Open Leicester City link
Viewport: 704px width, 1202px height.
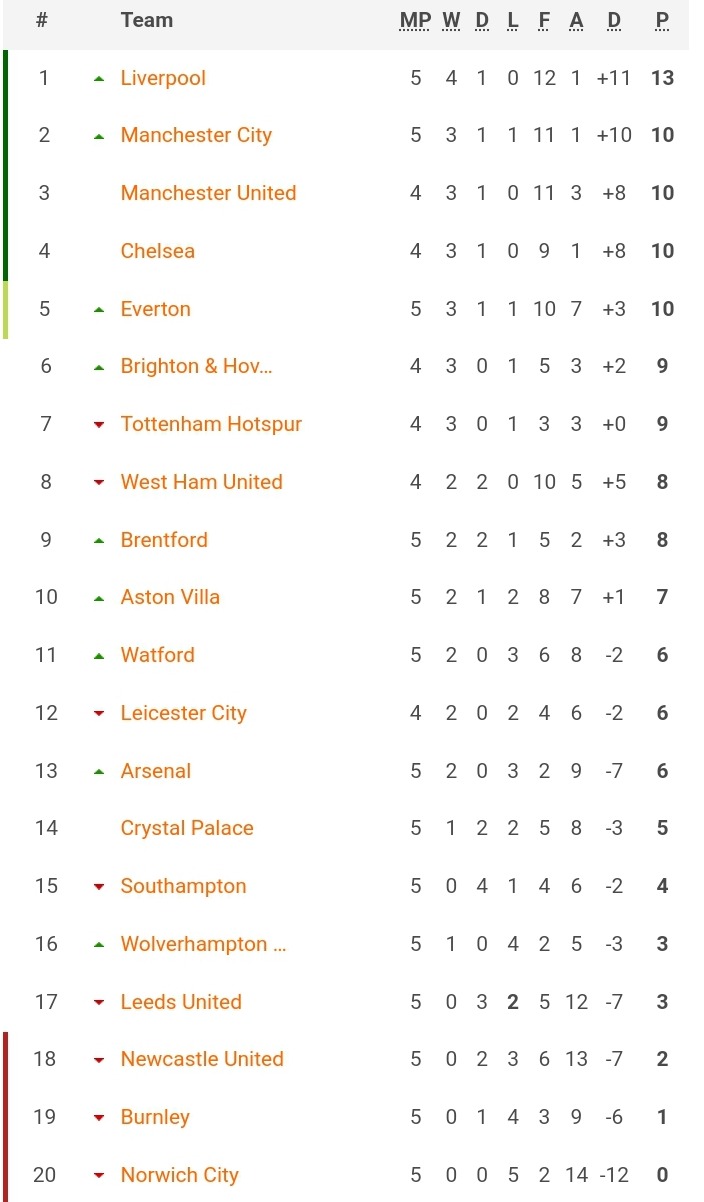tap(183, 713)
